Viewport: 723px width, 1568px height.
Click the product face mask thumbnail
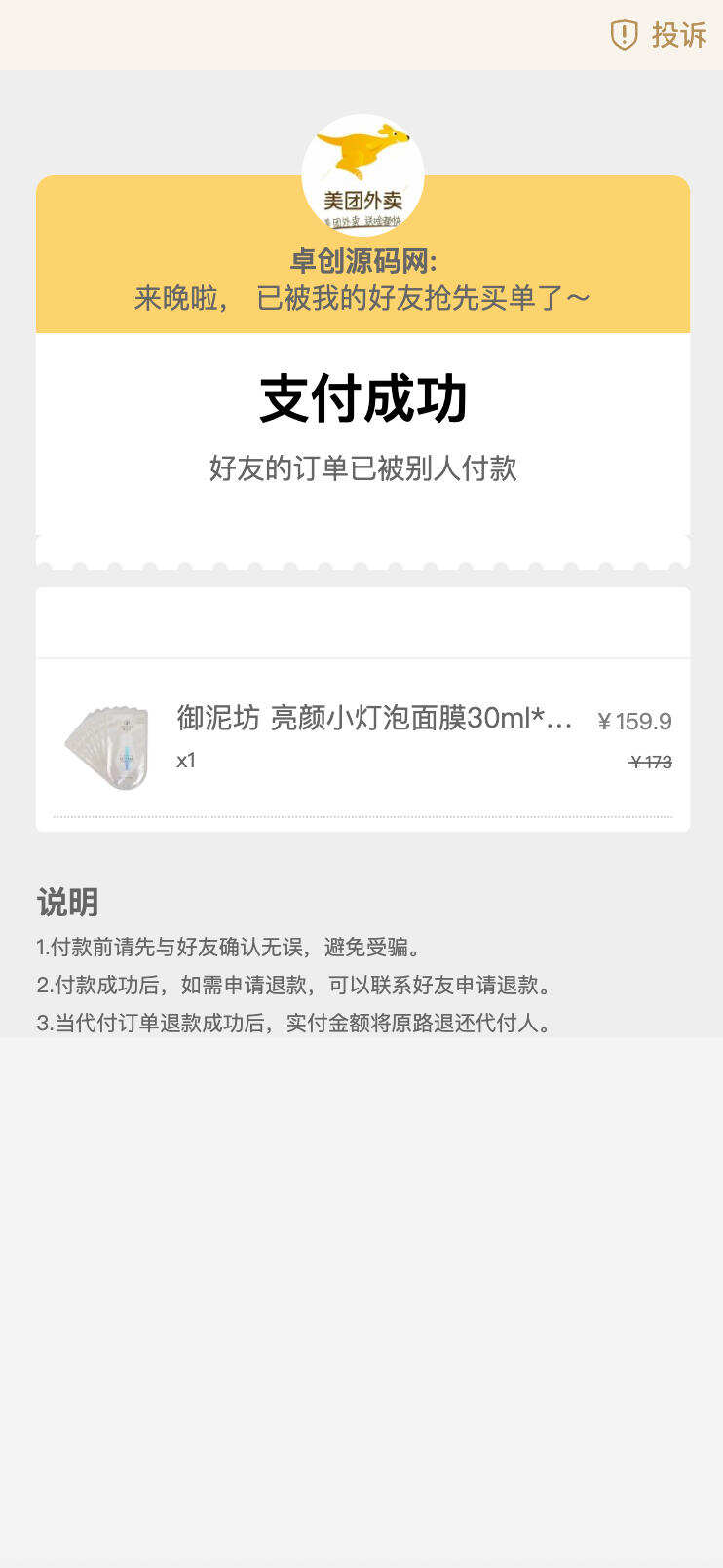click(x=108, y=737)
